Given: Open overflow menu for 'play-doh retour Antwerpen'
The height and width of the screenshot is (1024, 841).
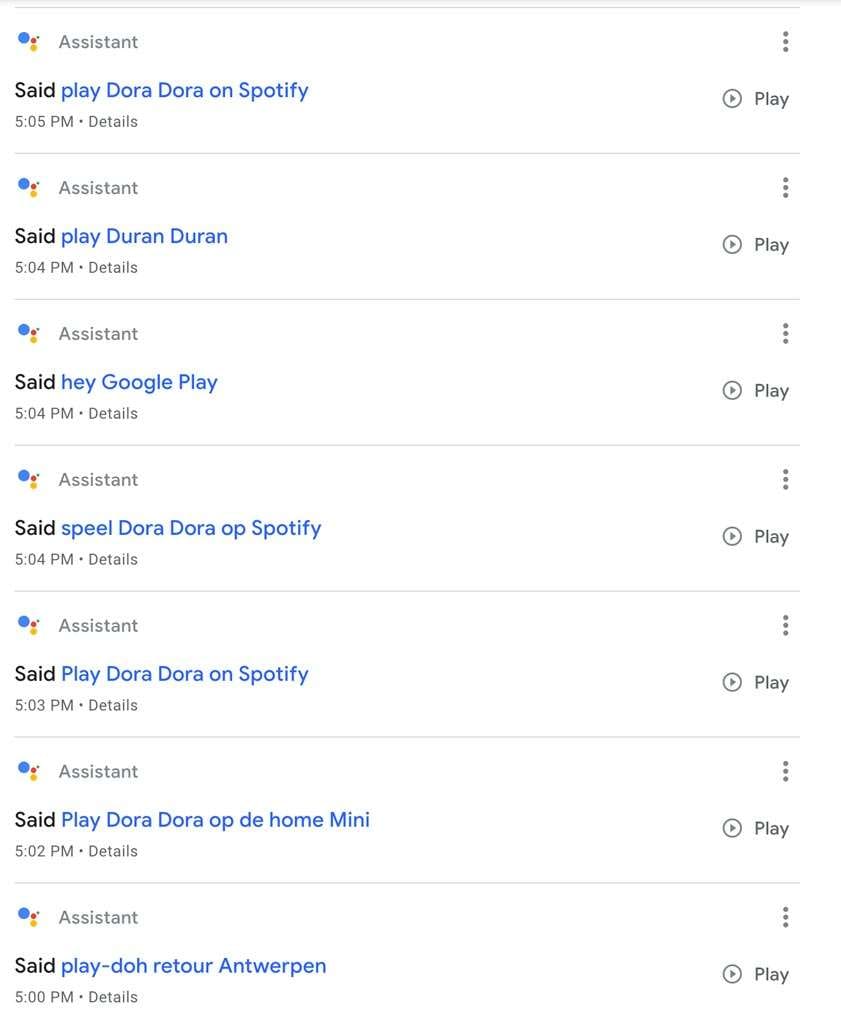Looking at the screenshot, I should (x=785, y=918).
